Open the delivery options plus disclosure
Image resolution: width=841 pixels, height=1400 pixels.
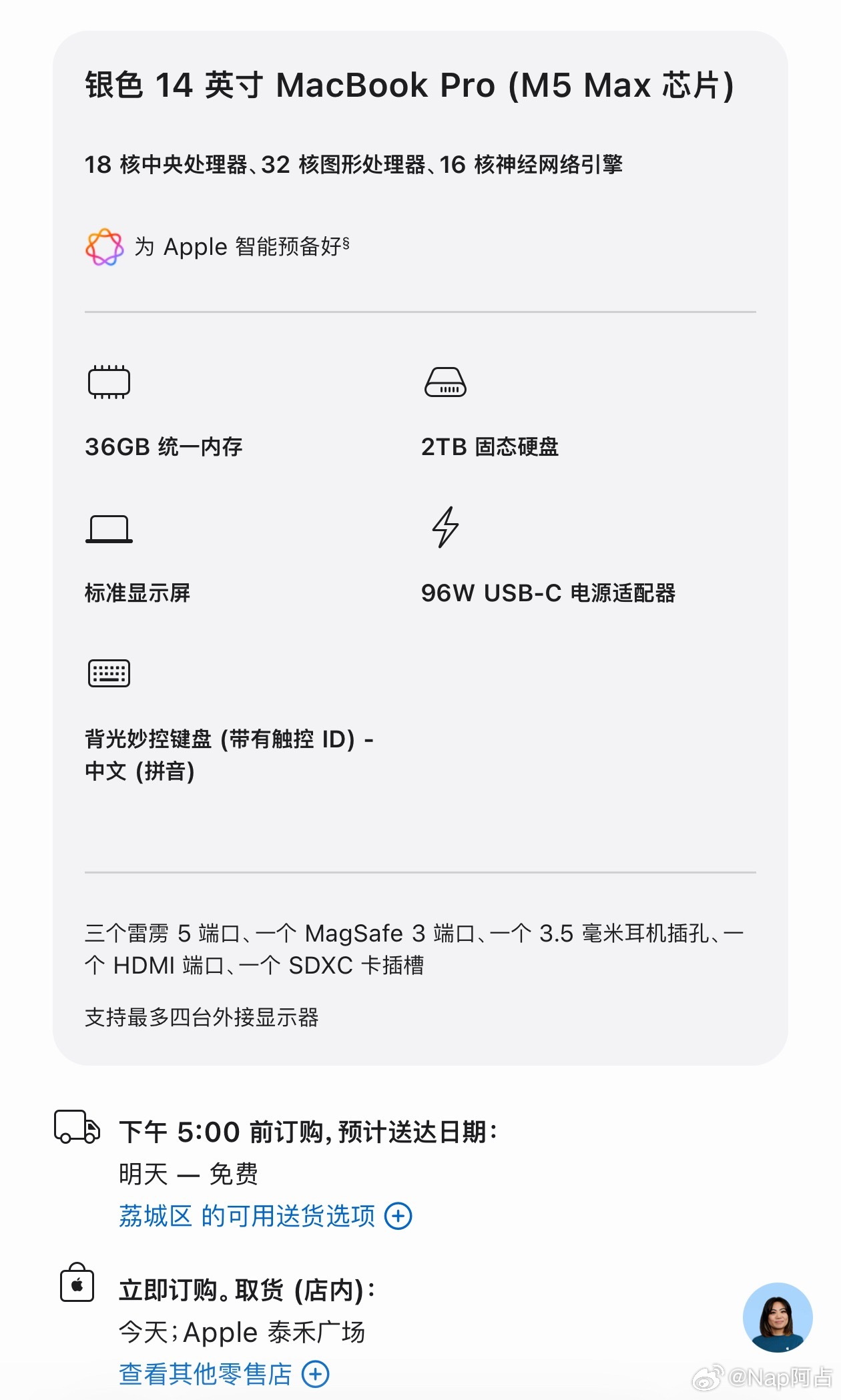tap(399, 1216)
